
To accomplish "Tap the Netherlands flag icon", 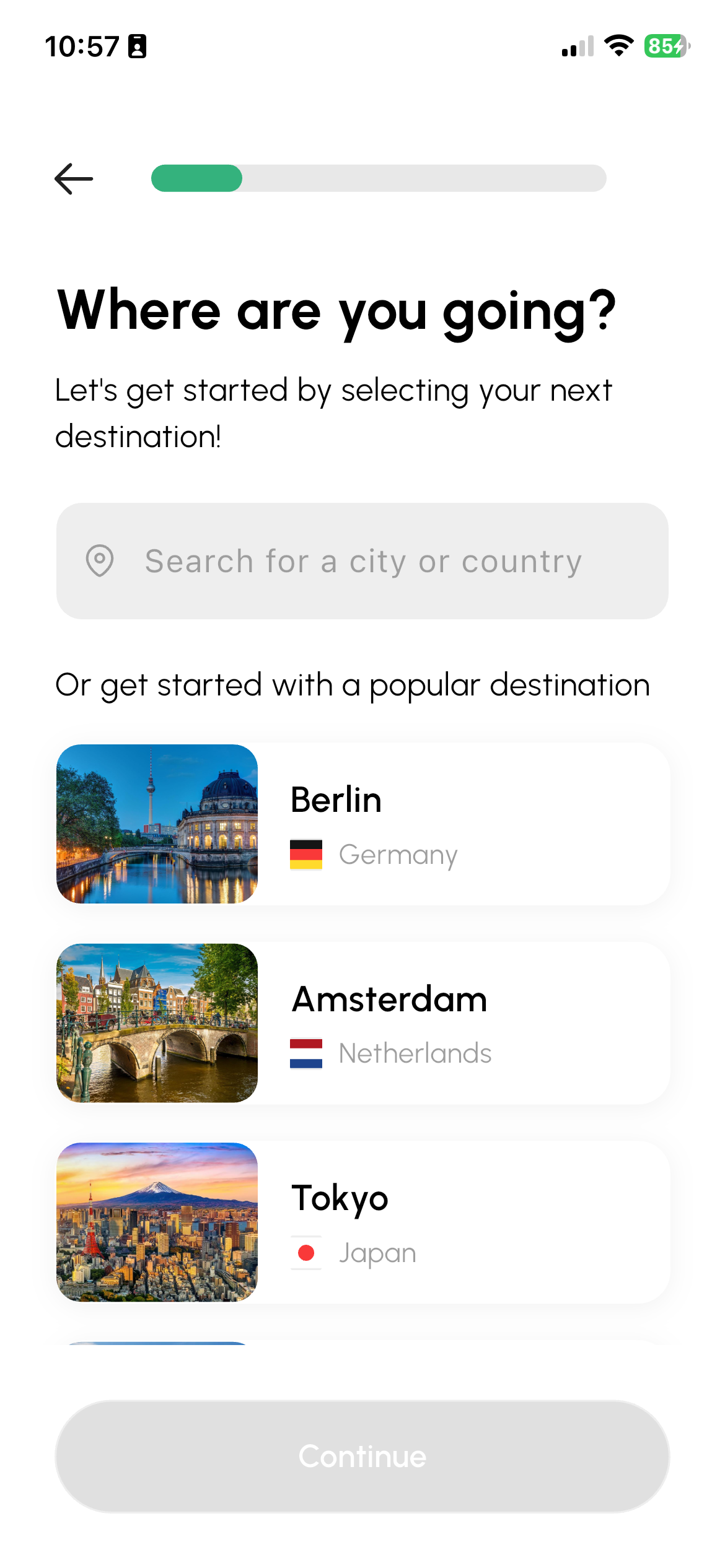I will [307, 1053].
